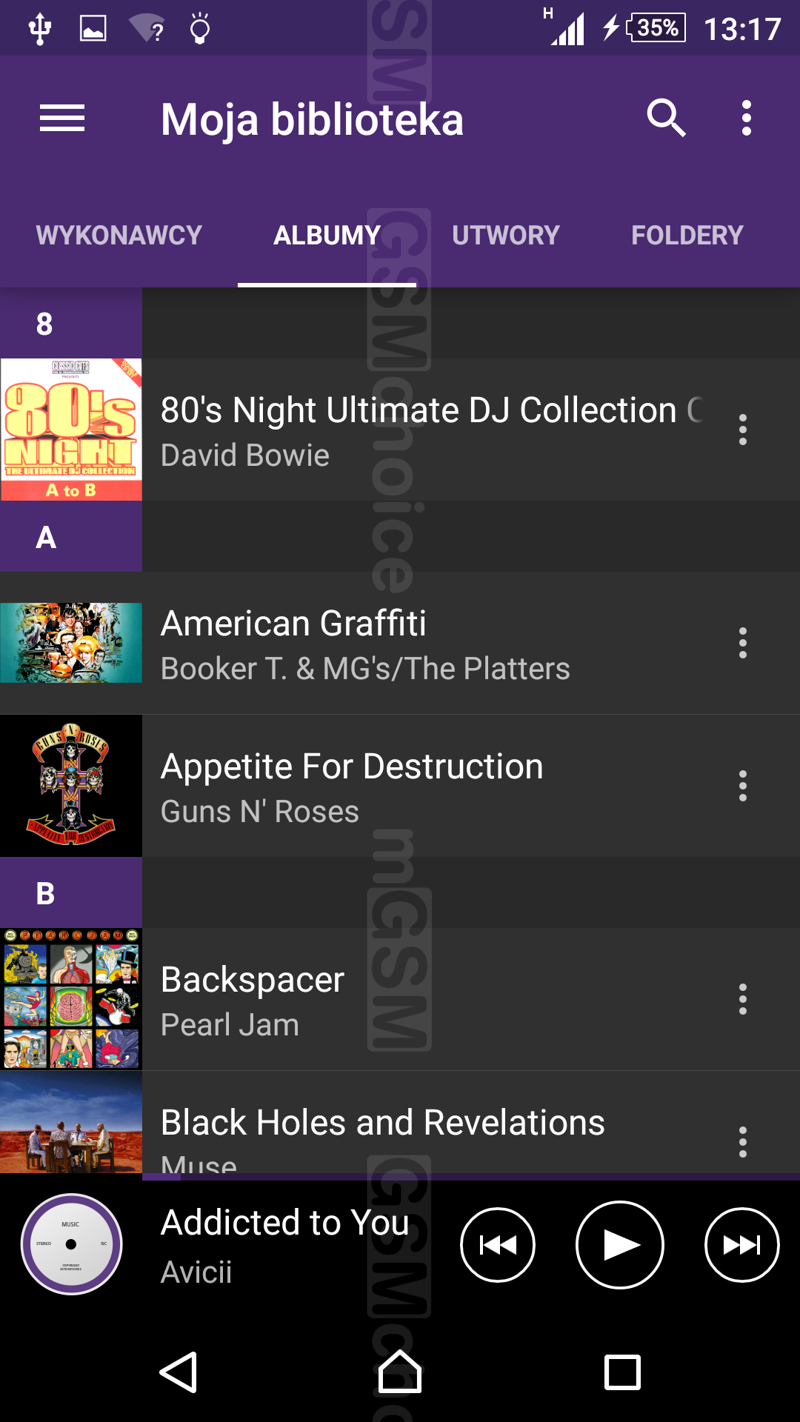Skip to the next track

[741, 1245]
